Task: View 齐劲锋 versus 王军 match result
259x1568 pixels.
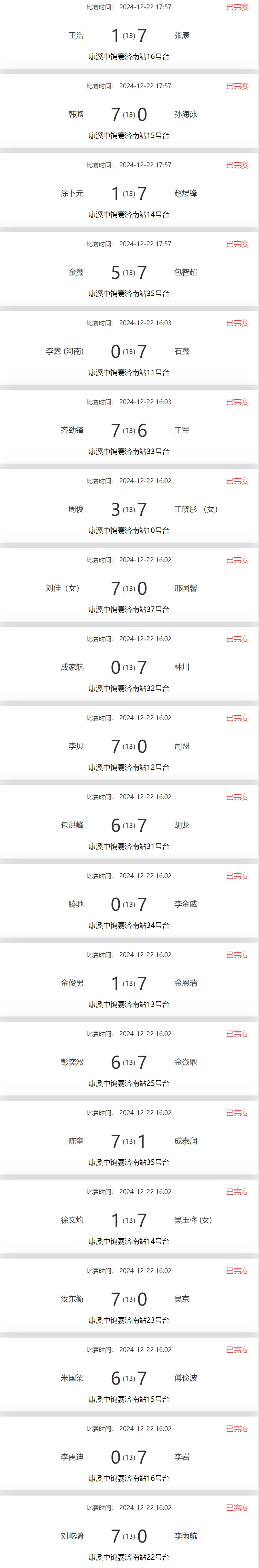Action: pyautogui.click(x=129, y=430)
